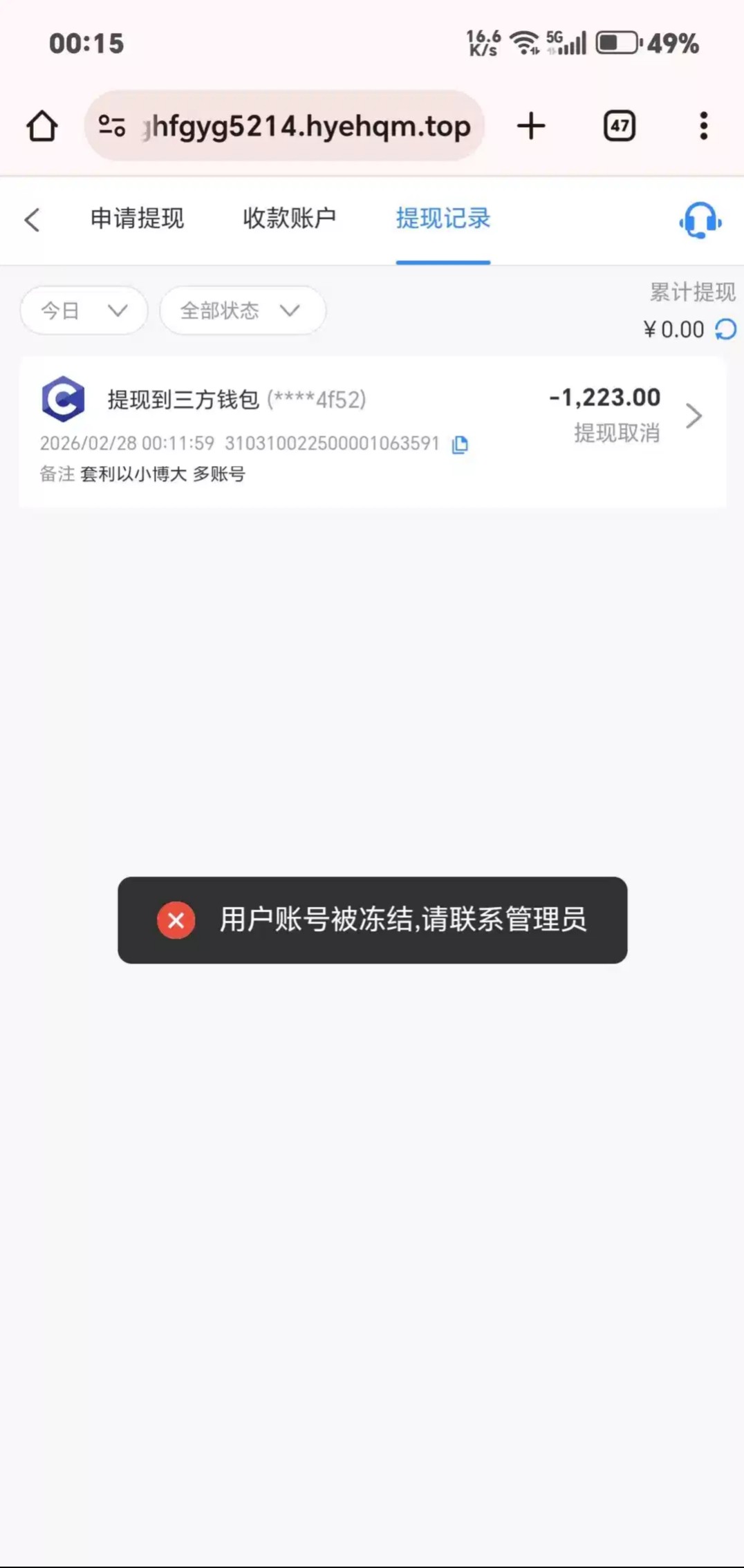This screenshot has width=744, height=1568.
Task: Refresh the 累计提现 total
Action: point(725,329)
